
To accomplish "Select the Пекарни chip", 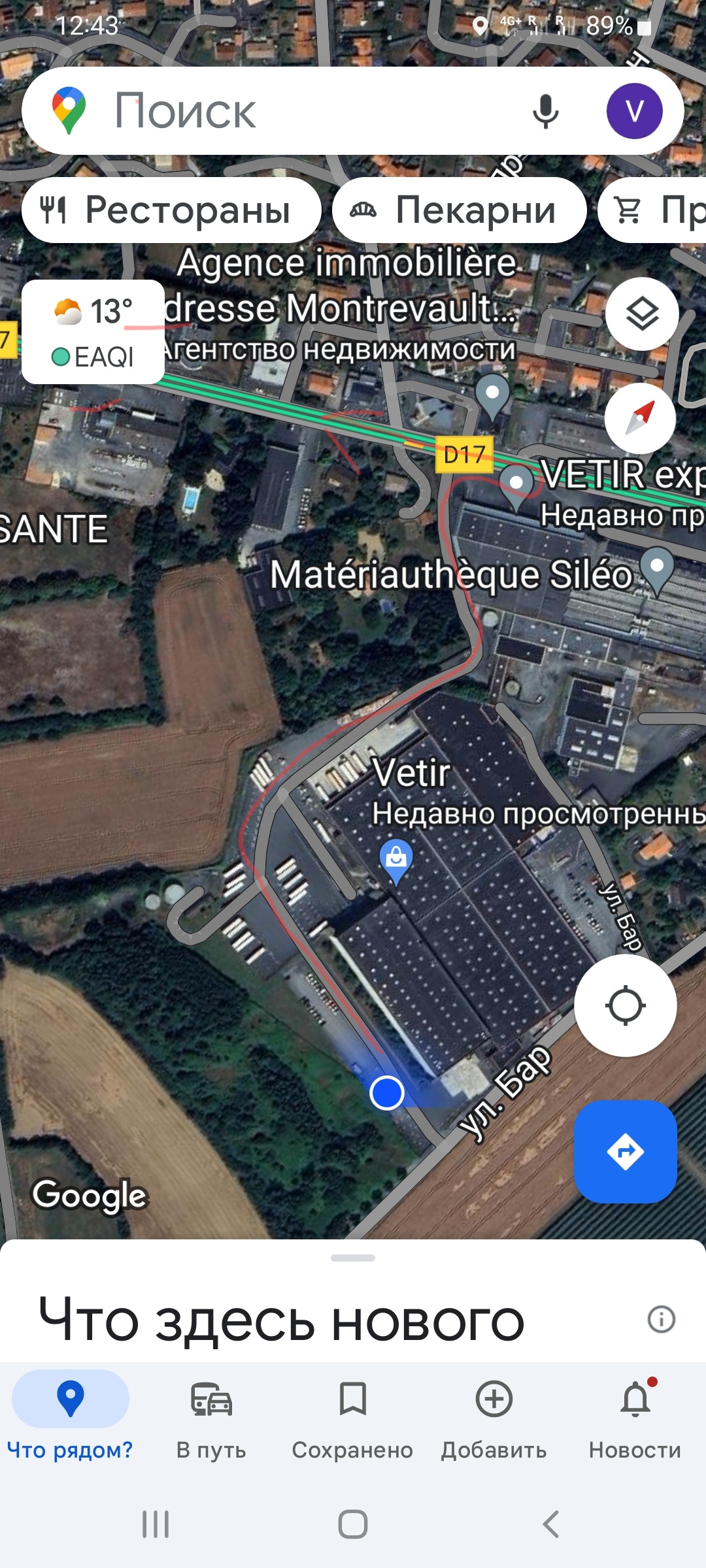I will pyautogui.click(x=459, y=210).
